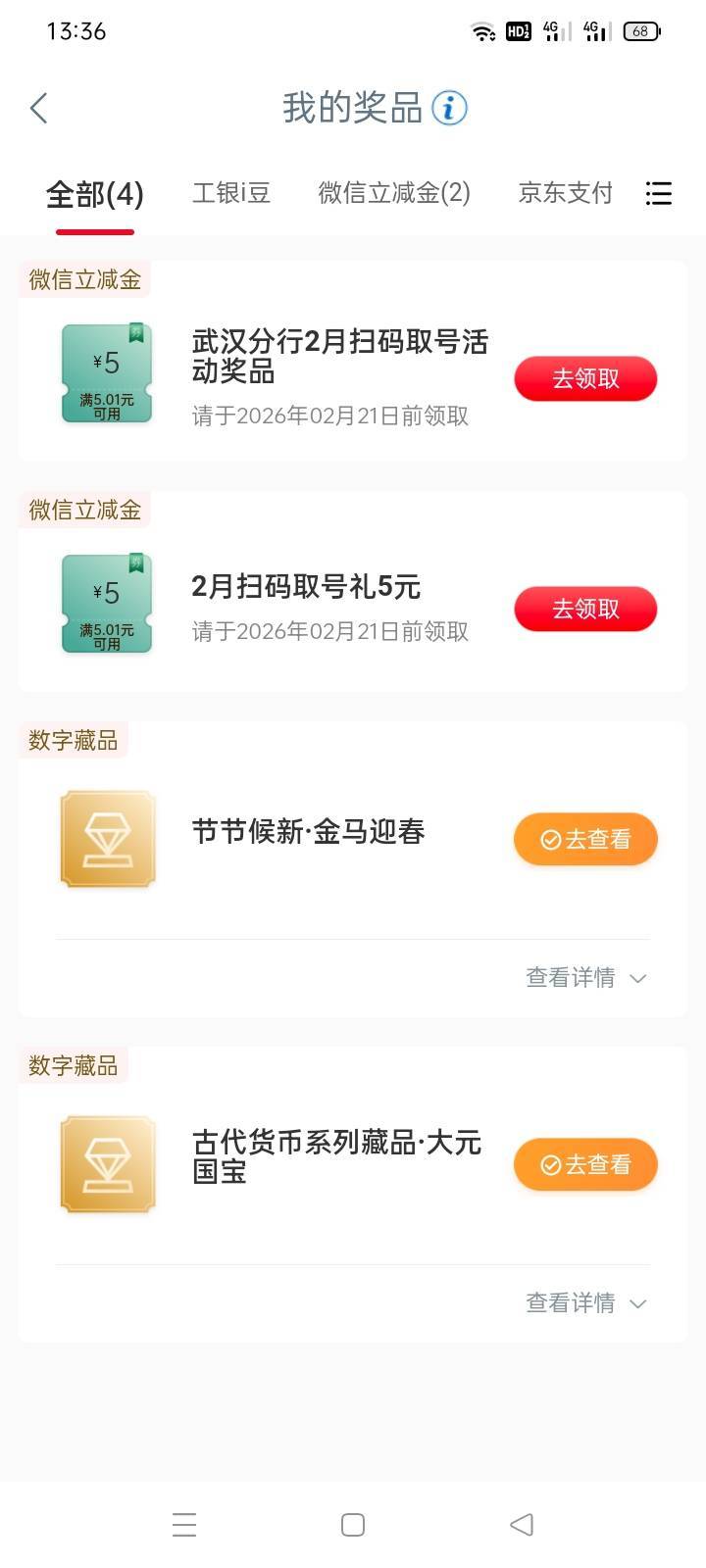
Task: Go to the system home screen
Action: pos(353,1525)
